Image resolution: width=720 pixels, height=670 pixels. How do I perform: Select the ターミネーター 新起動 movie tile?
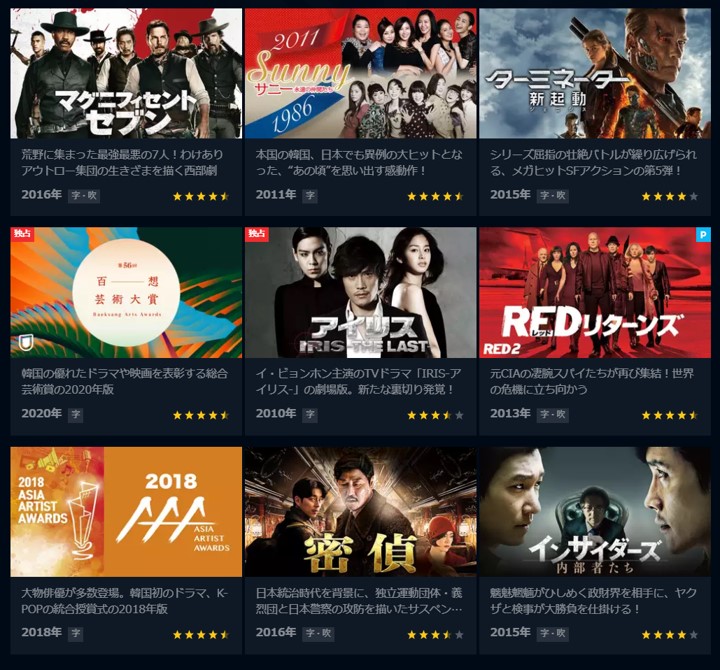click(594, 73)
